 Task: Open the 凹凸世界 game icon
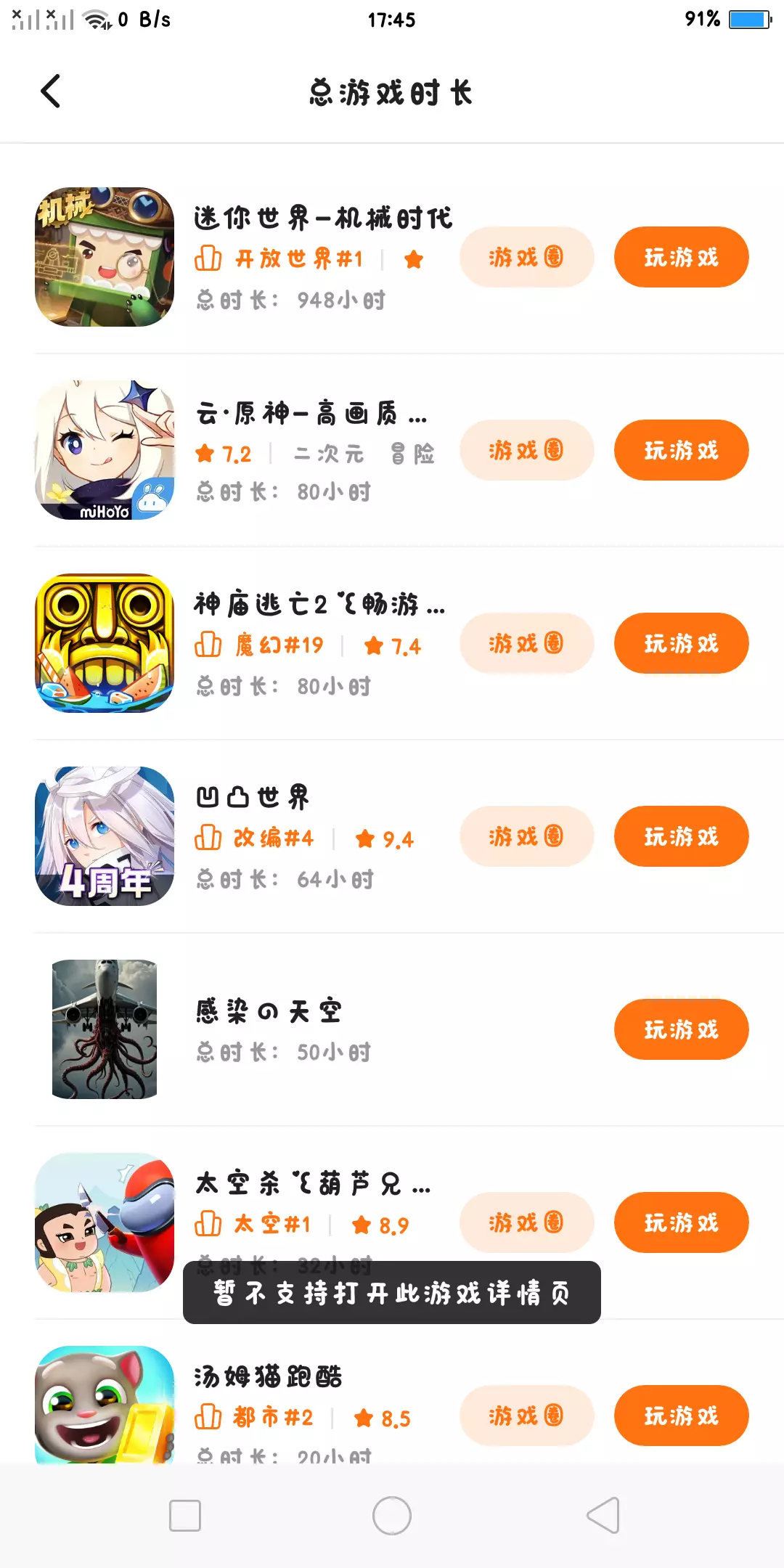[x=105, y=836]
